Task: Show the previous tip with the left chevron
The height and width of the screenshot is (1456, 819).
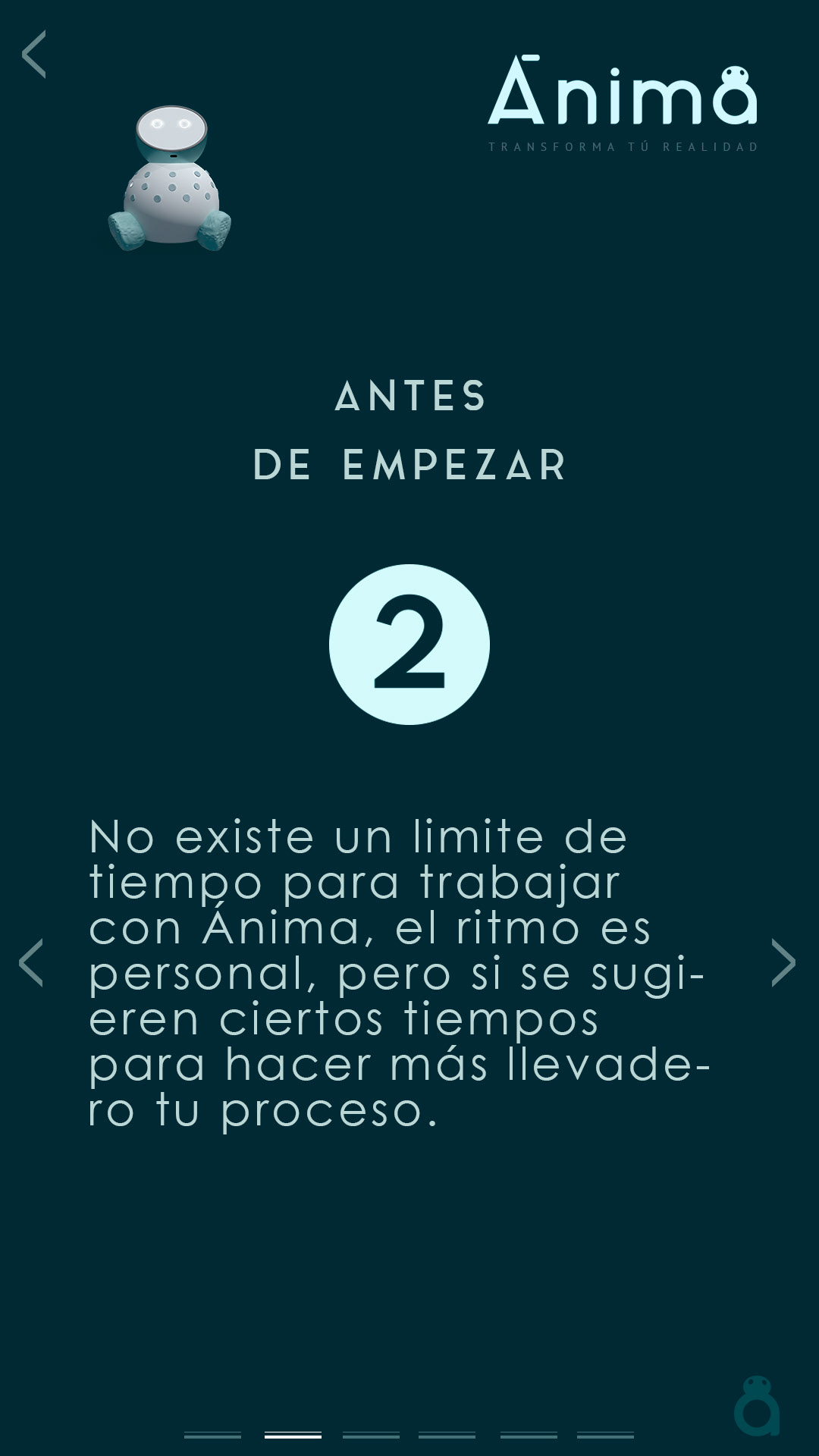Action: click(31, 963)
